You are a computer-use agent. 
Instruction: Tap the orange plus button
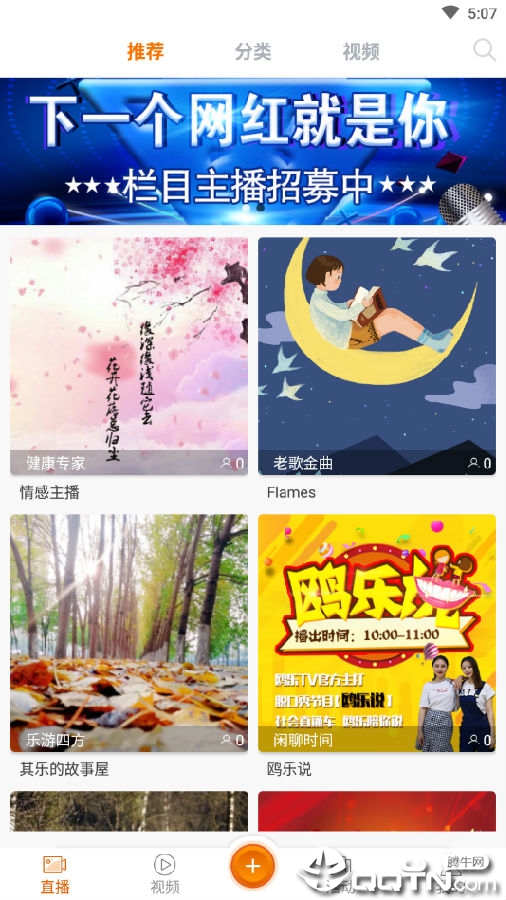pyautogui.click(x=252, y=866)
